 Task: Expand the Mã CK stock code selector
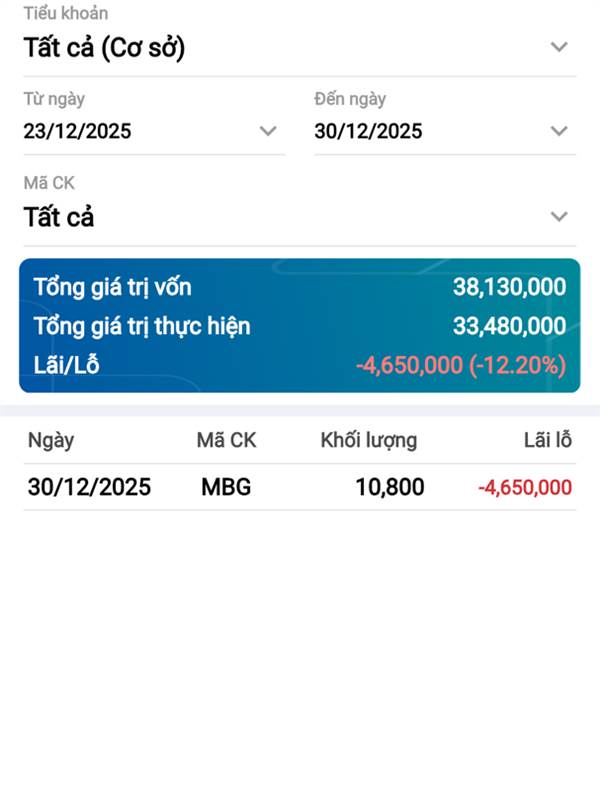(x=300, y=217)
